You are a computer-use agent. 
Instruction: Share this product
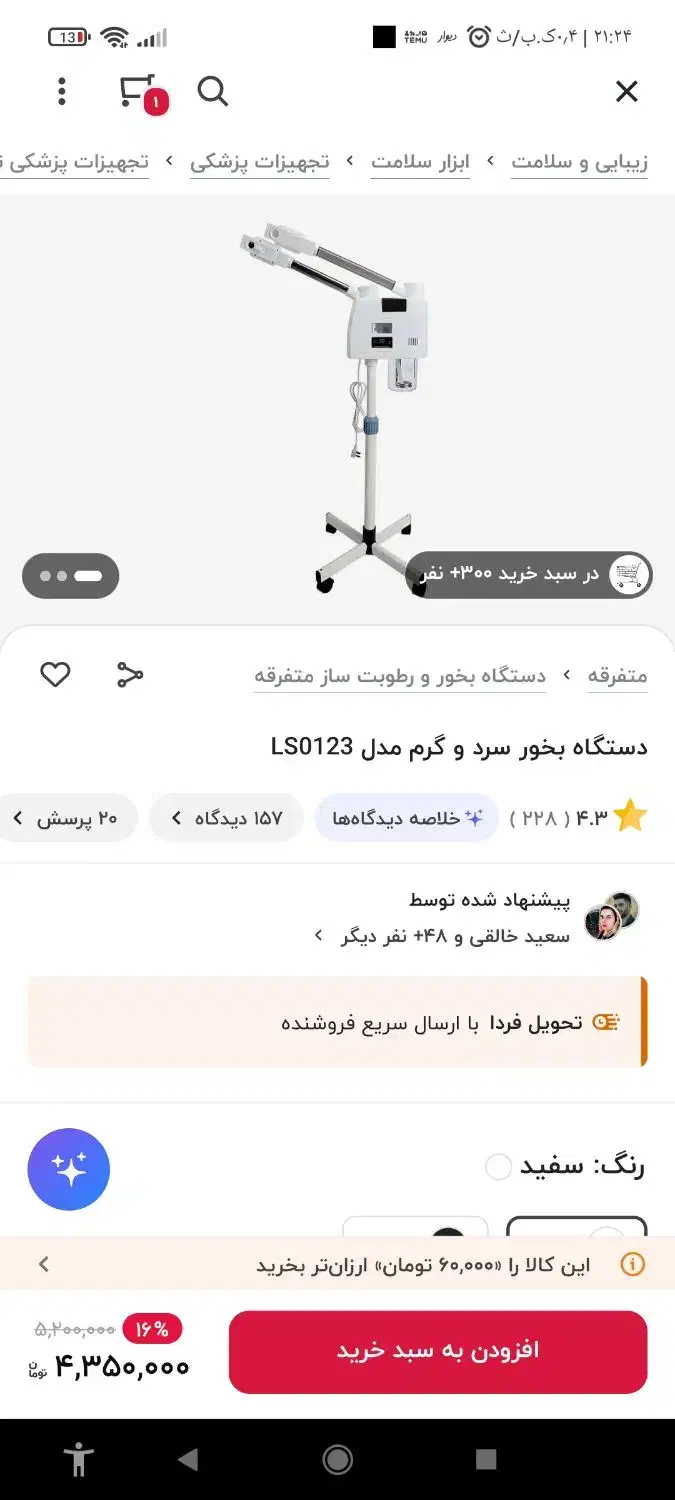(x=130, y=675)
